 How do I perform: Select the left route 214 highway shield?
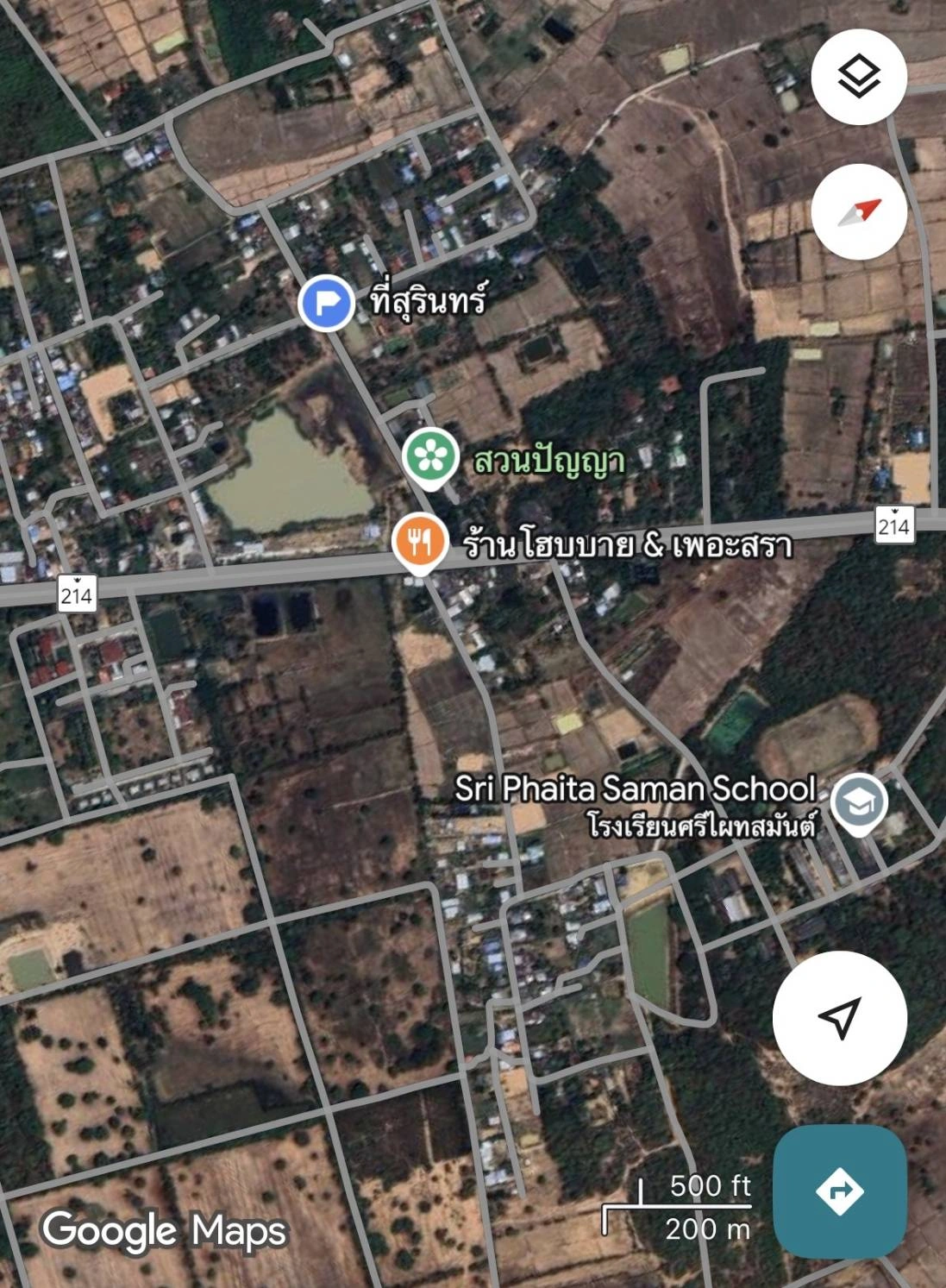pos(78,592)
